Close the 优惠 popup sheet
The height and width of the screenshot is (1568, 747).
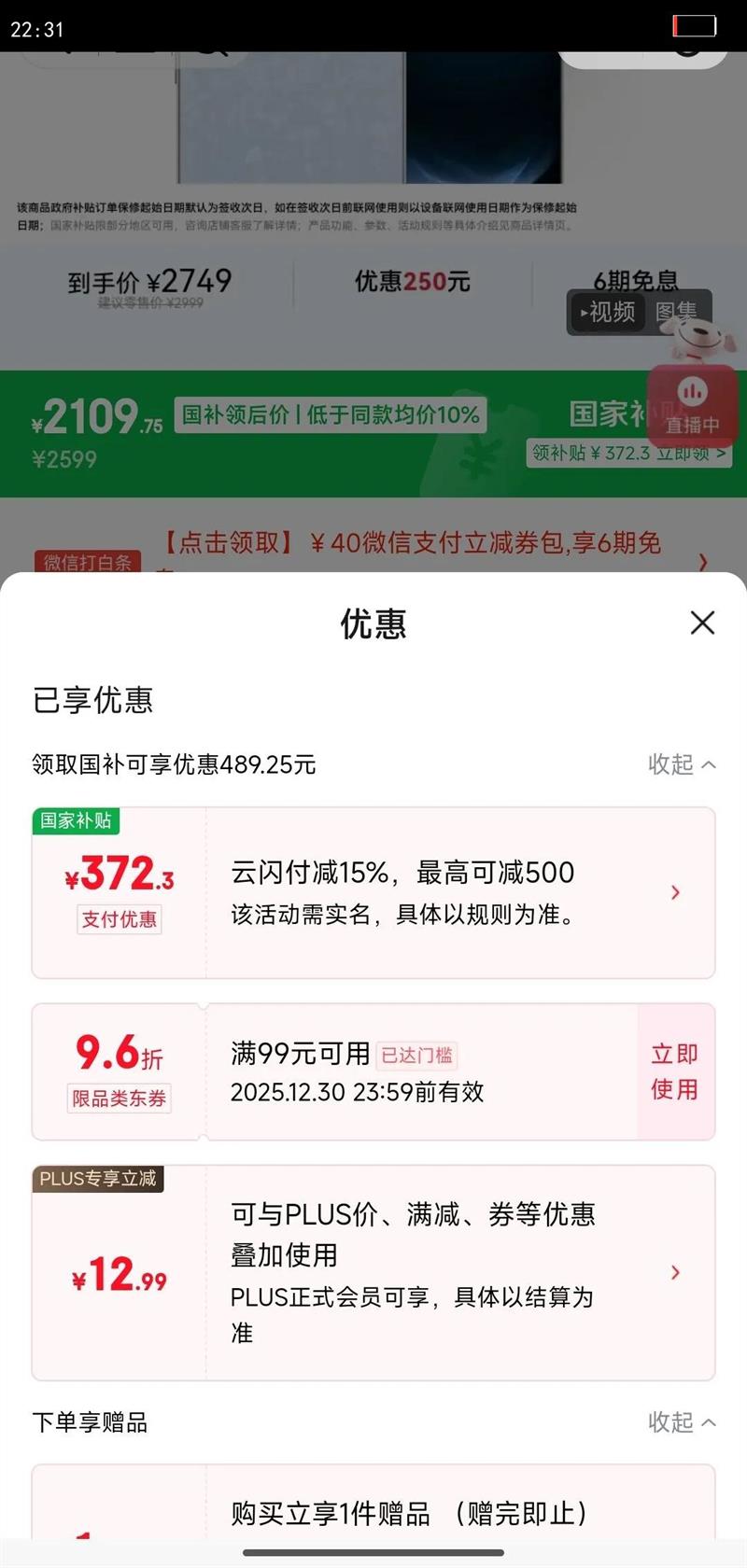pyautogui.click(x=703, y=623)
